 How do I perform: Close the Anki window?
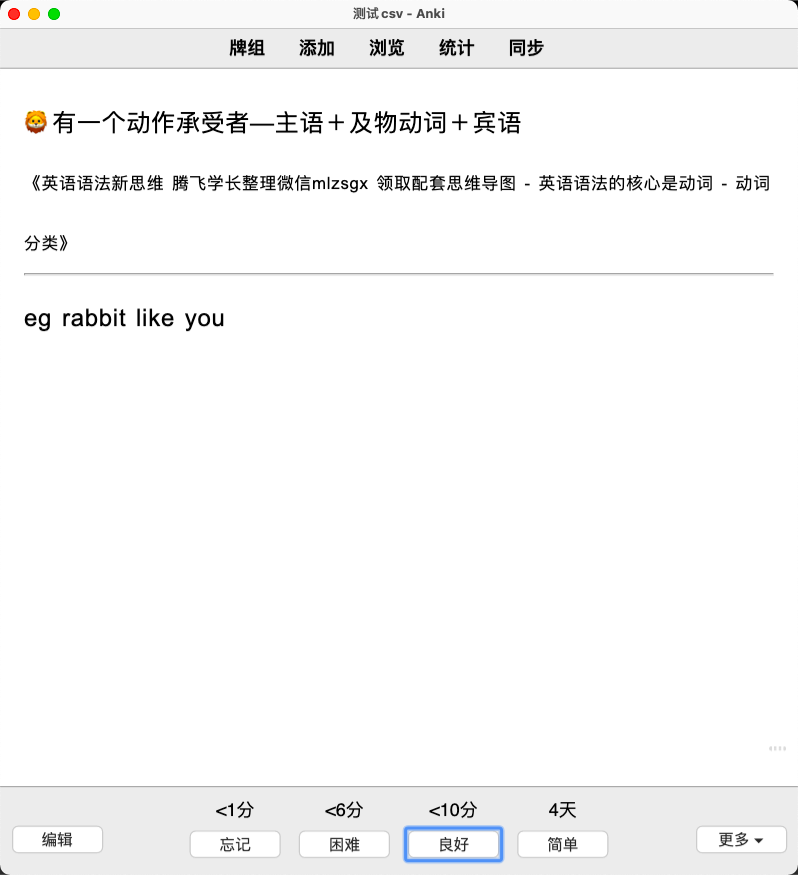click(14, 14)
